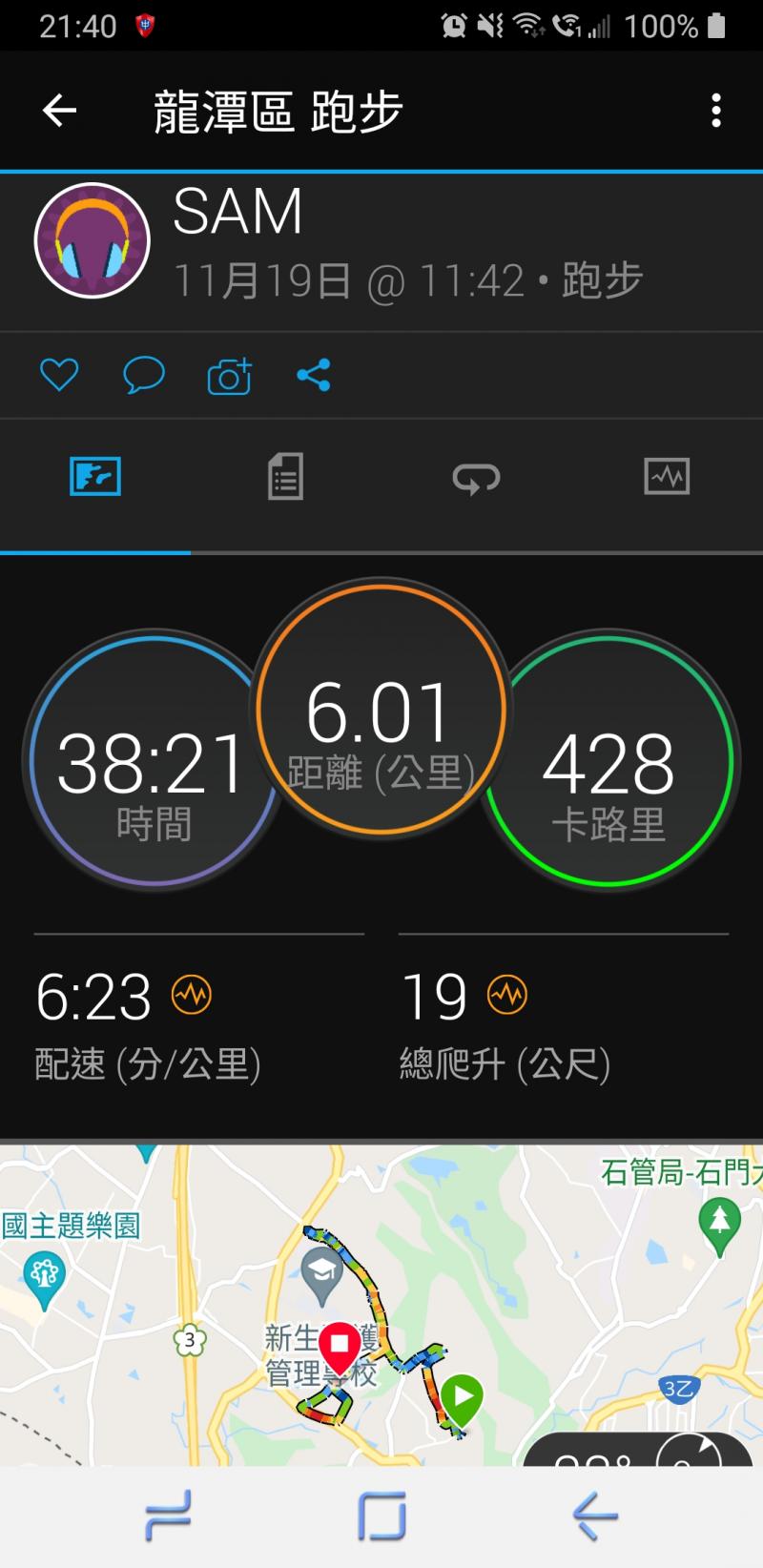Viewport: 763px width, 1568px height.
Task: Like this running activity
Action: (59, 375)
